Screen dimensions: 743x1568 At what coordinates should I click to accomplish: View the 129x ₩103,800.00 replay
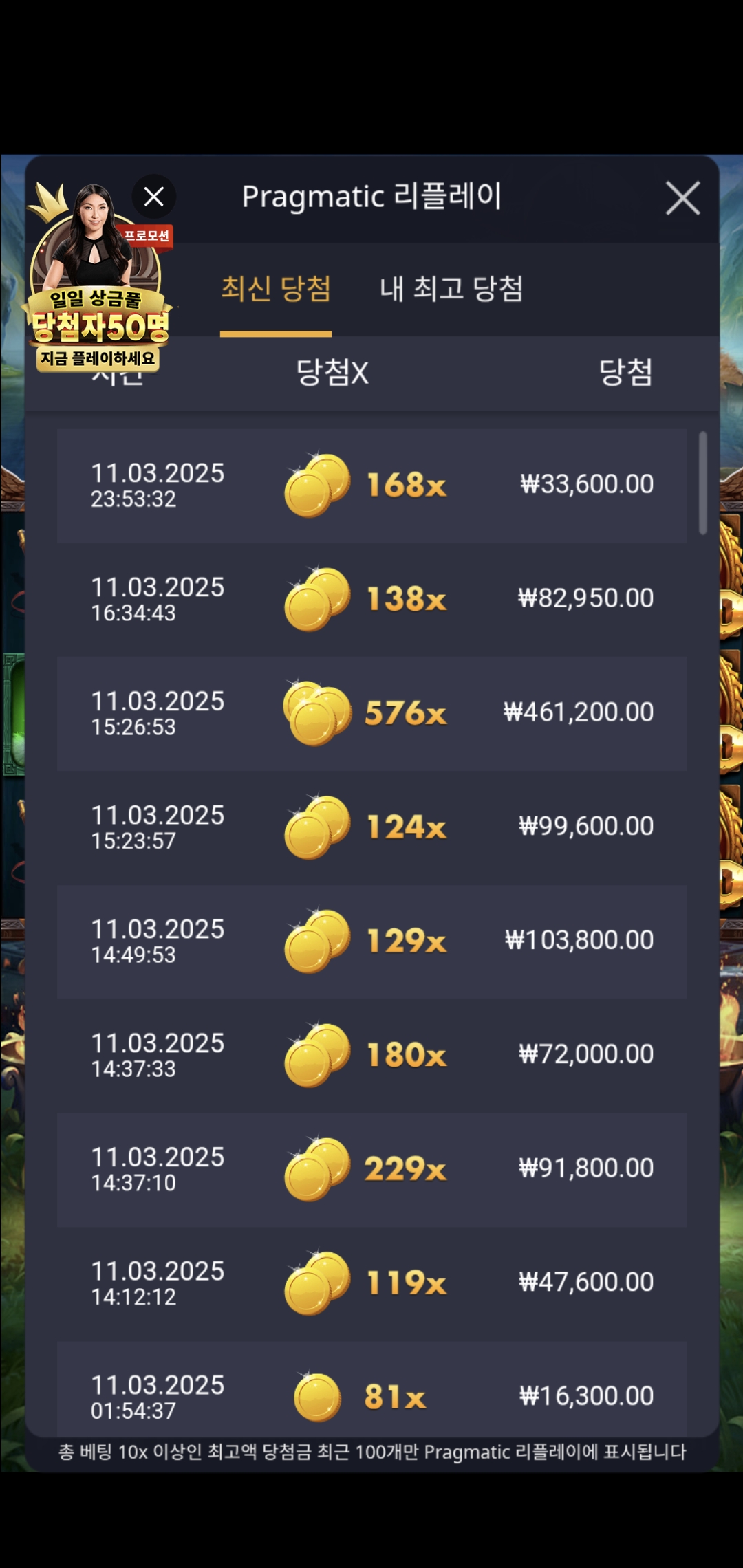point(371,941)
